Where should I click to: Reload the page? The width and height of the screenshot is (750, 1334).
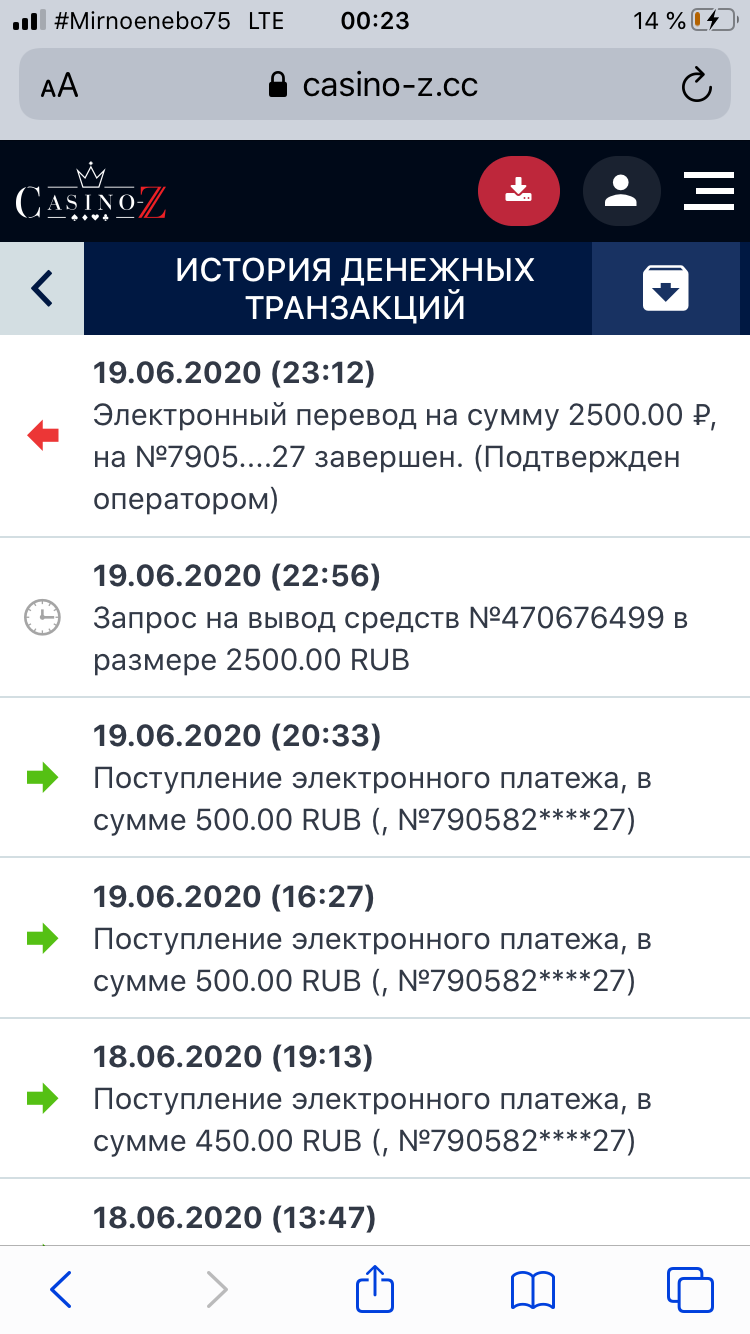(x=696, y=86)
